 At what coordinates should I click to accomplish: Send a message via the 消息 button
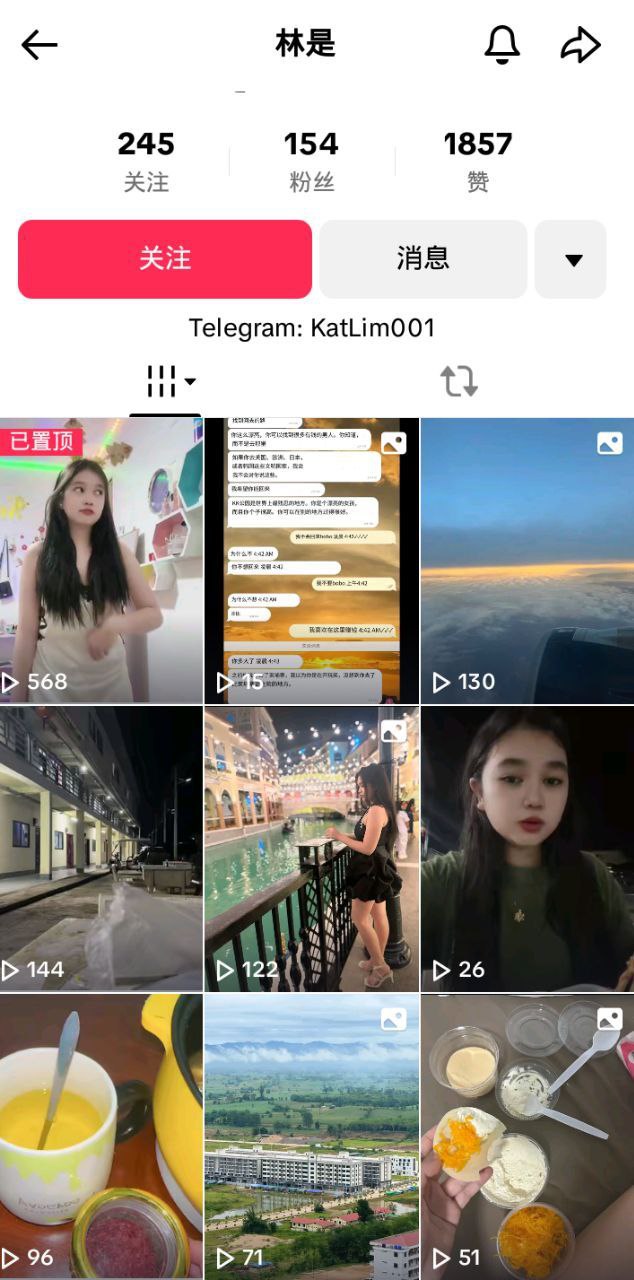pos(423,259)
